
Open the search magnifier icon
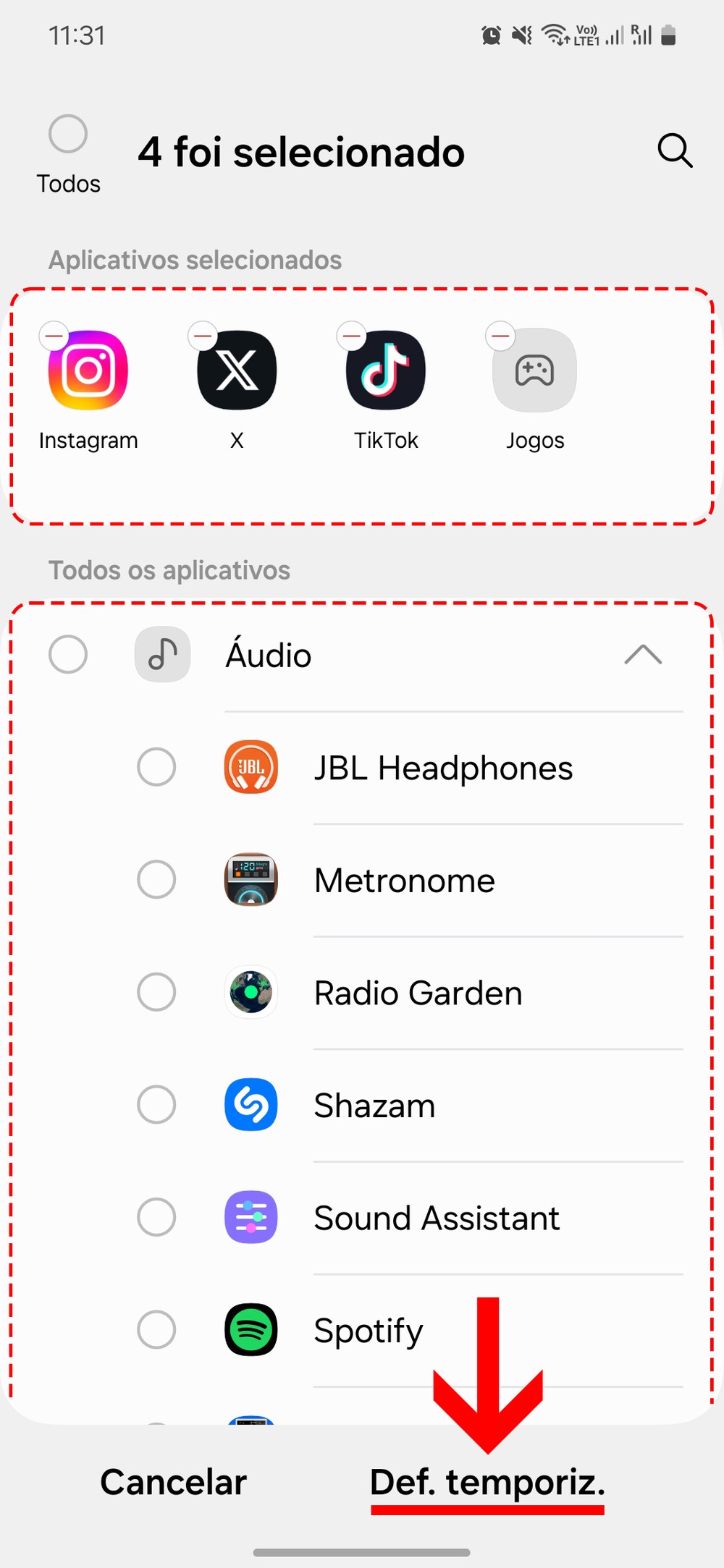675,151
